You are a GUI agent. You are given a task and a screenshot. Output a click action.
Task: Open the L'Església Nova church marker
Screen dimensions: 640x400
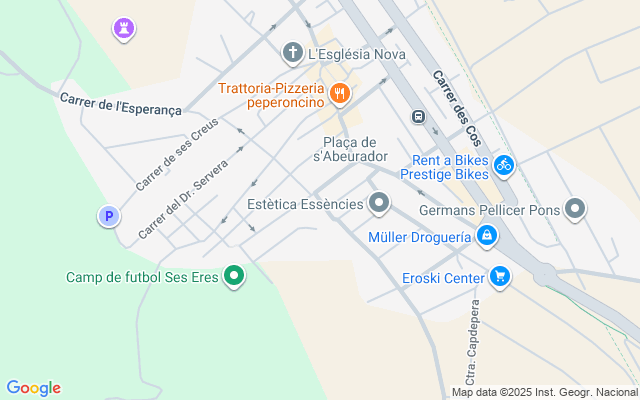pyautogui.click(x=293, y=52)
